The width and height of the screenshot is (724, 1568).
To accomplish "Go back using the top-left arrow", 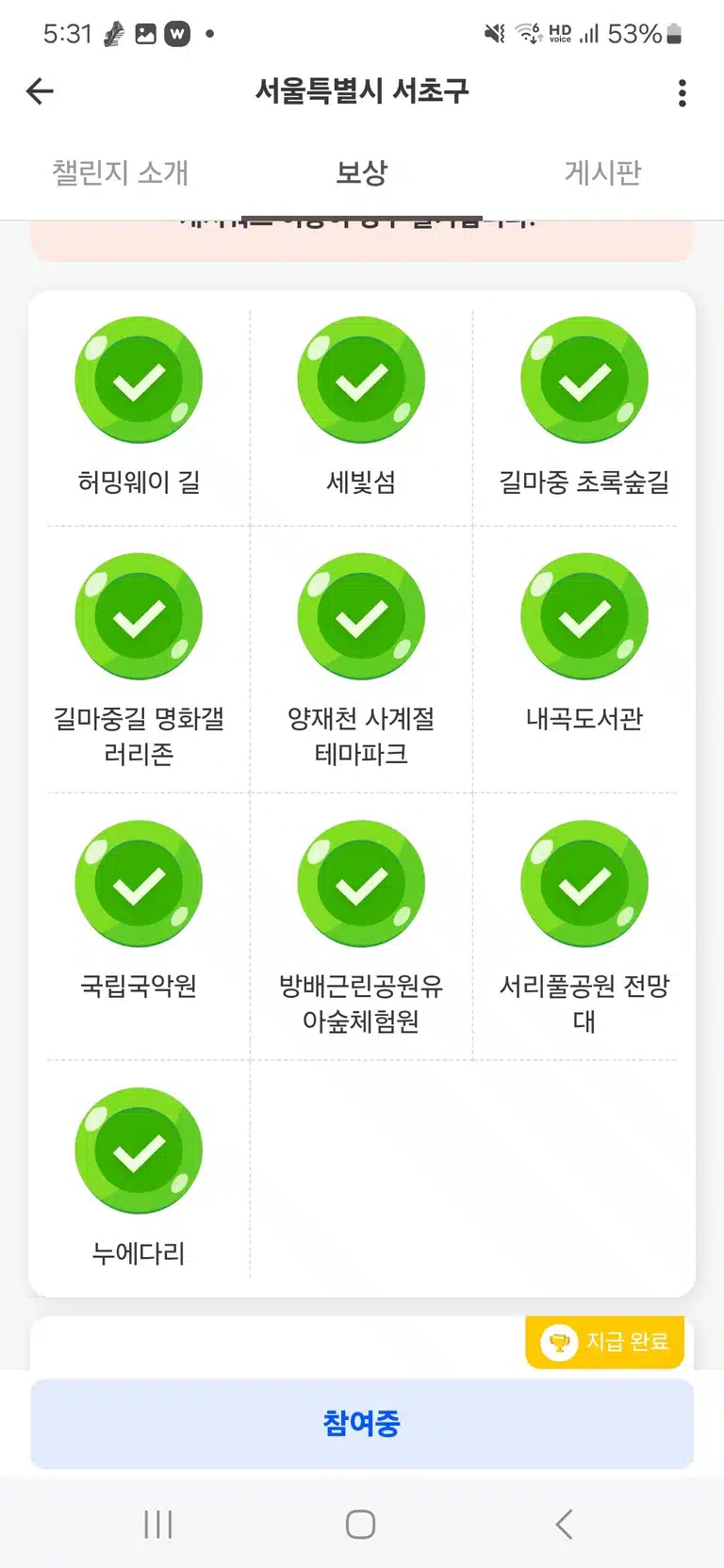I will [40, 91].
